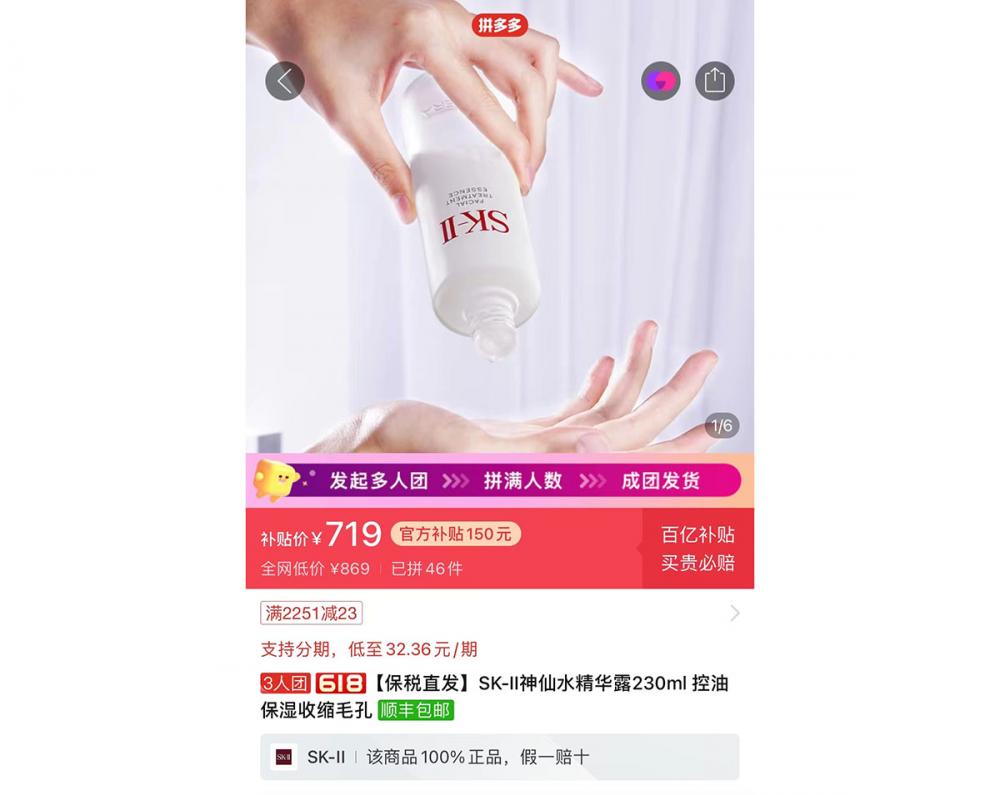Open the 满2251减23 coupon row
This screenshot has height=795, width=1000.
tap(499, 613)
